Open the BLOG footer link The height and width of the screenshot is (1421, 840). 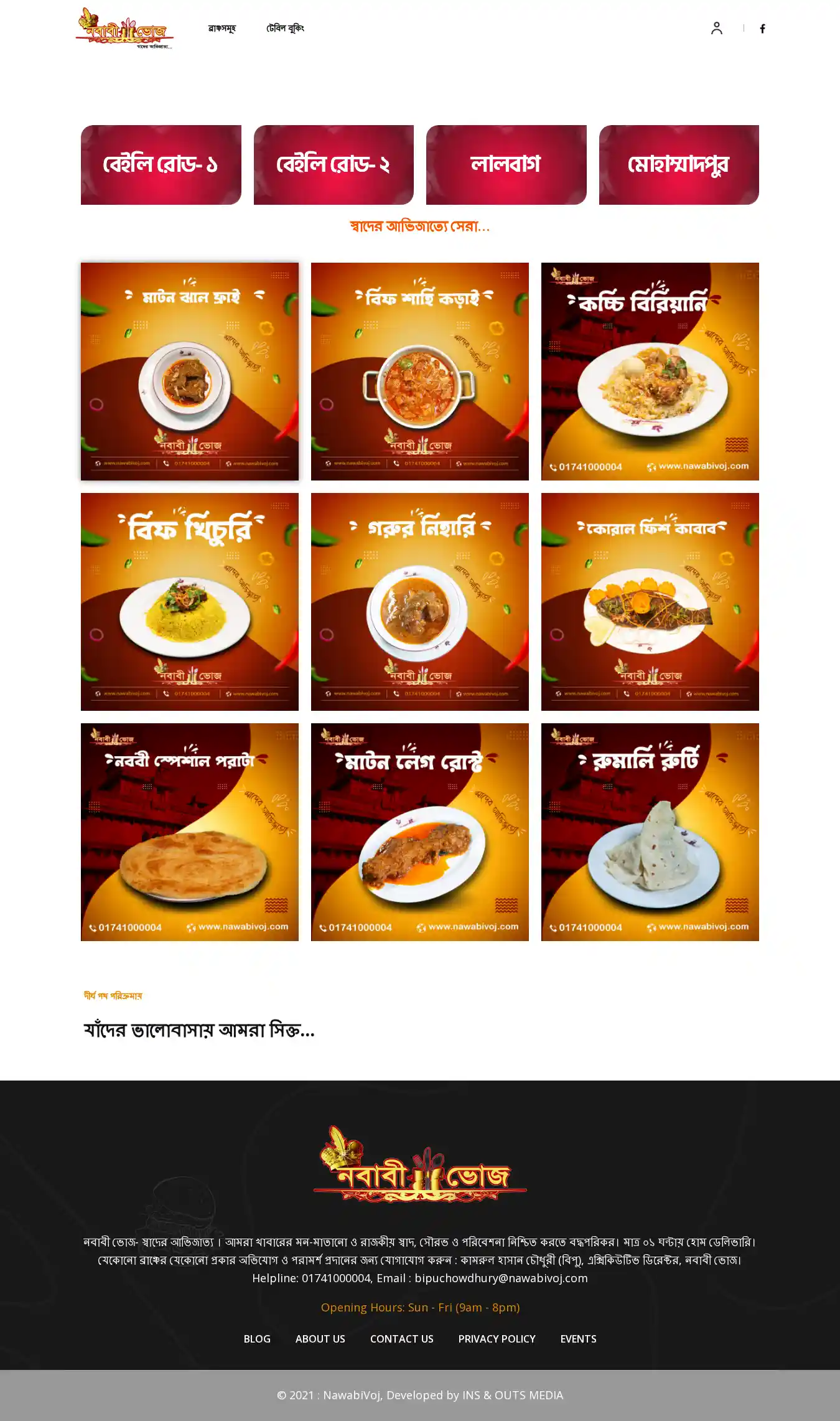point(257,1339)
